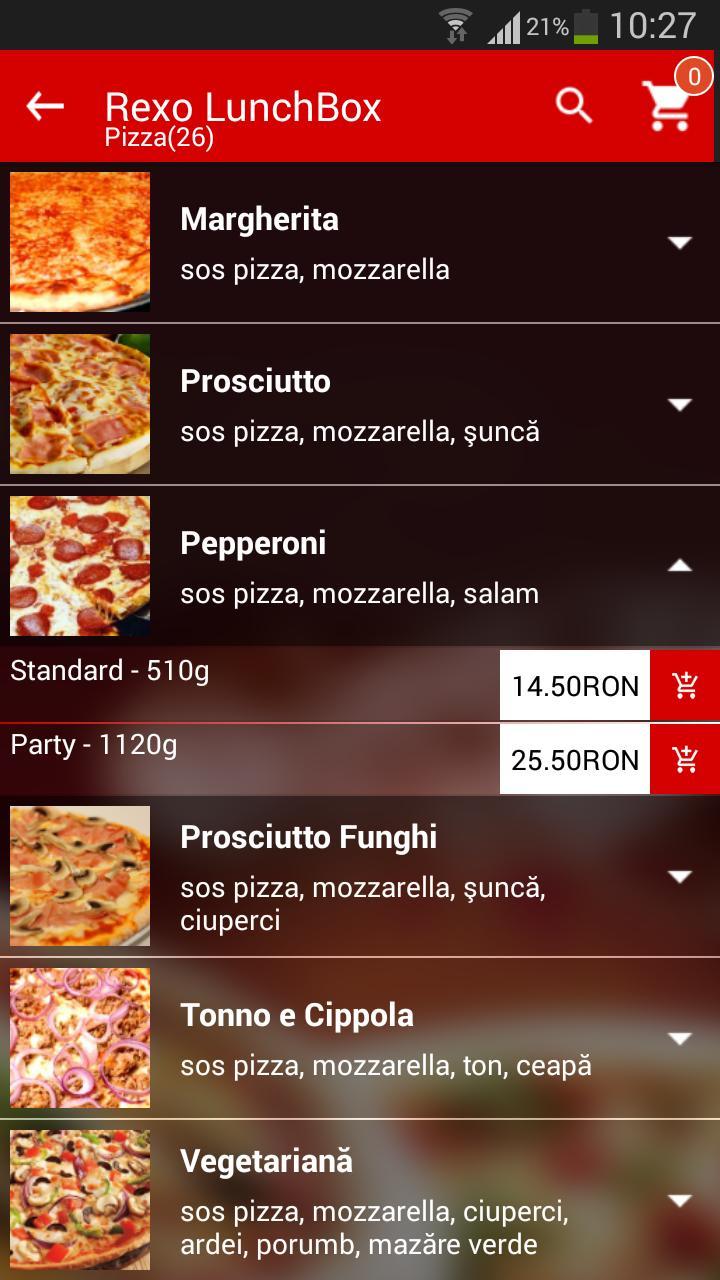720x1280 pixels.
Task: Open the search icon
Action: (572, 104)
